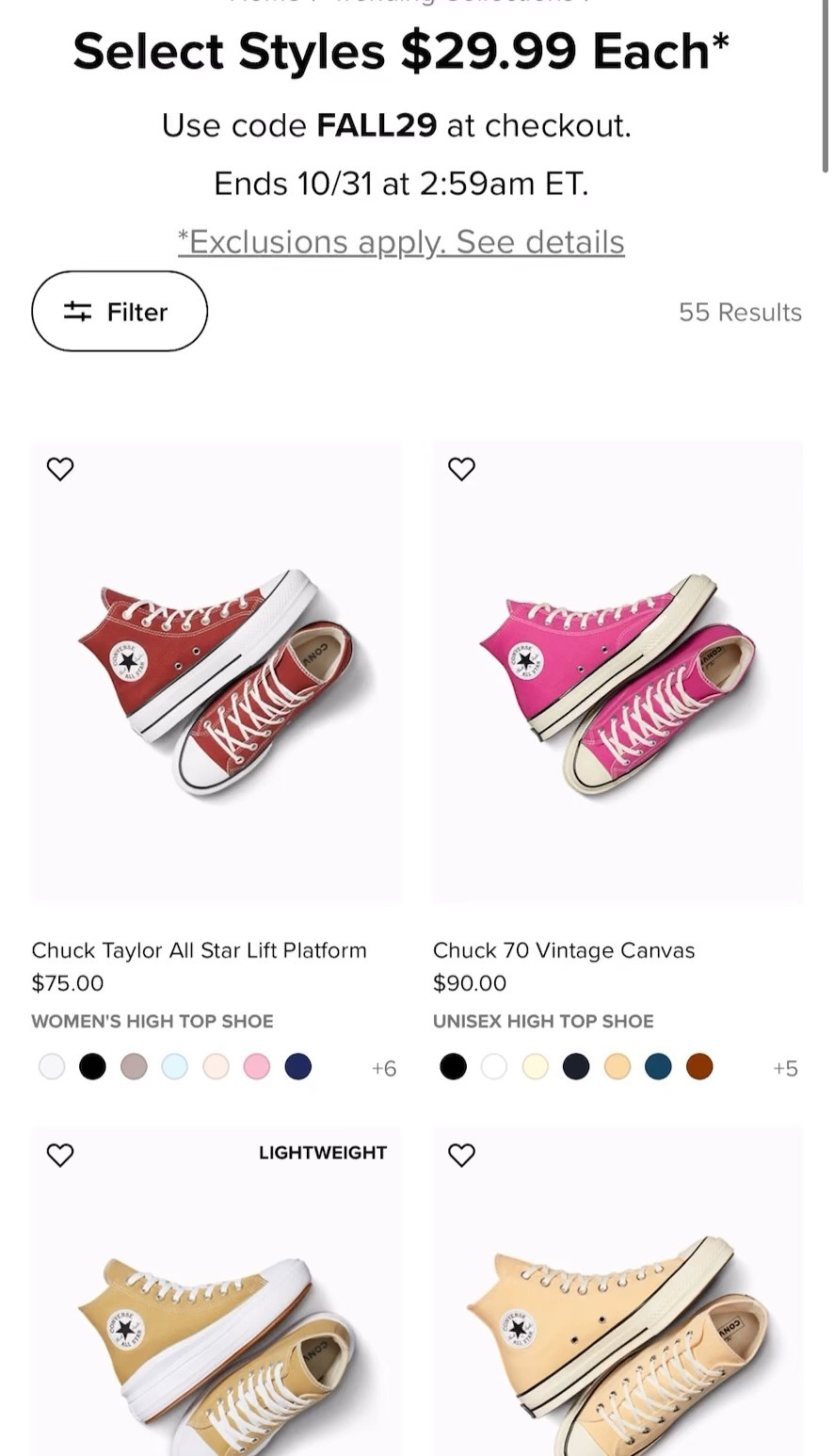Open Chuck 70 Vintage Canvas product page

(x=564, y=950)
